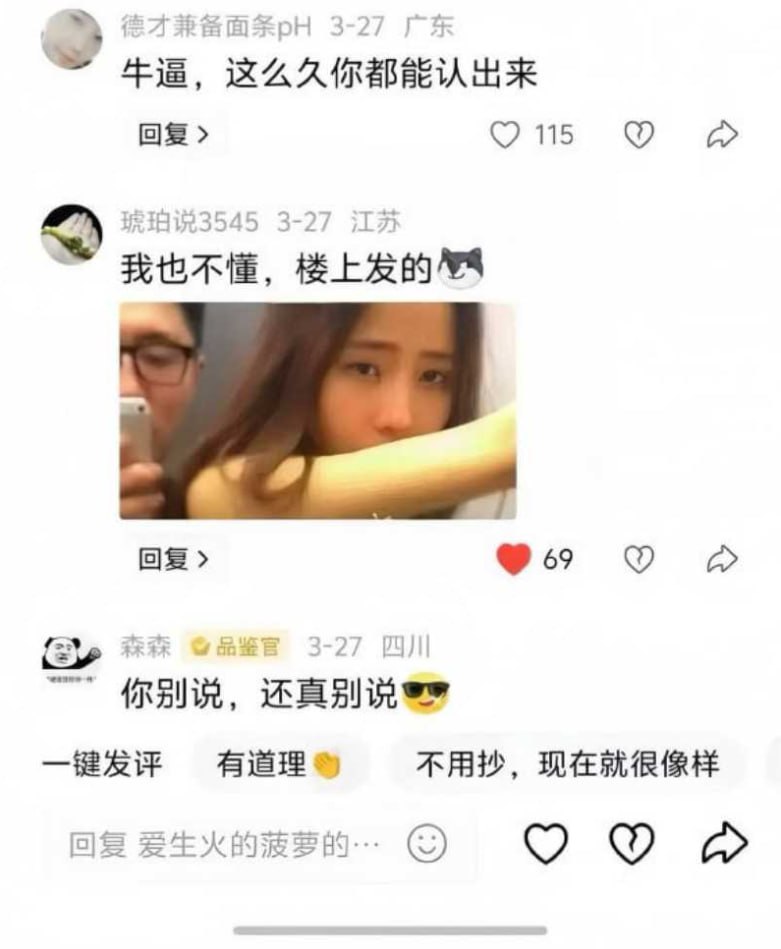Screen dimensions: 781x949
Task: Share 琥珀说3545's comment
Action: click(721, 560)
